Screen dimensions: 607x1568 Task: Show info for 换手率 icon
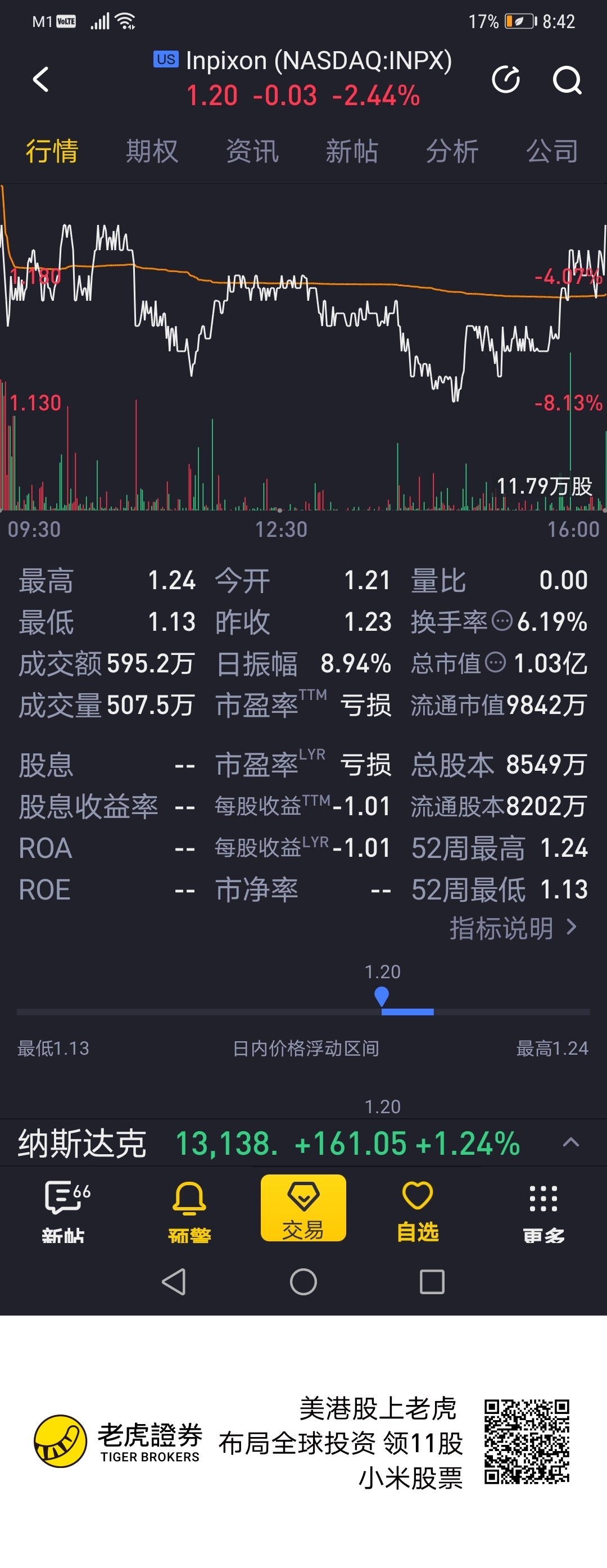(502, 621)
